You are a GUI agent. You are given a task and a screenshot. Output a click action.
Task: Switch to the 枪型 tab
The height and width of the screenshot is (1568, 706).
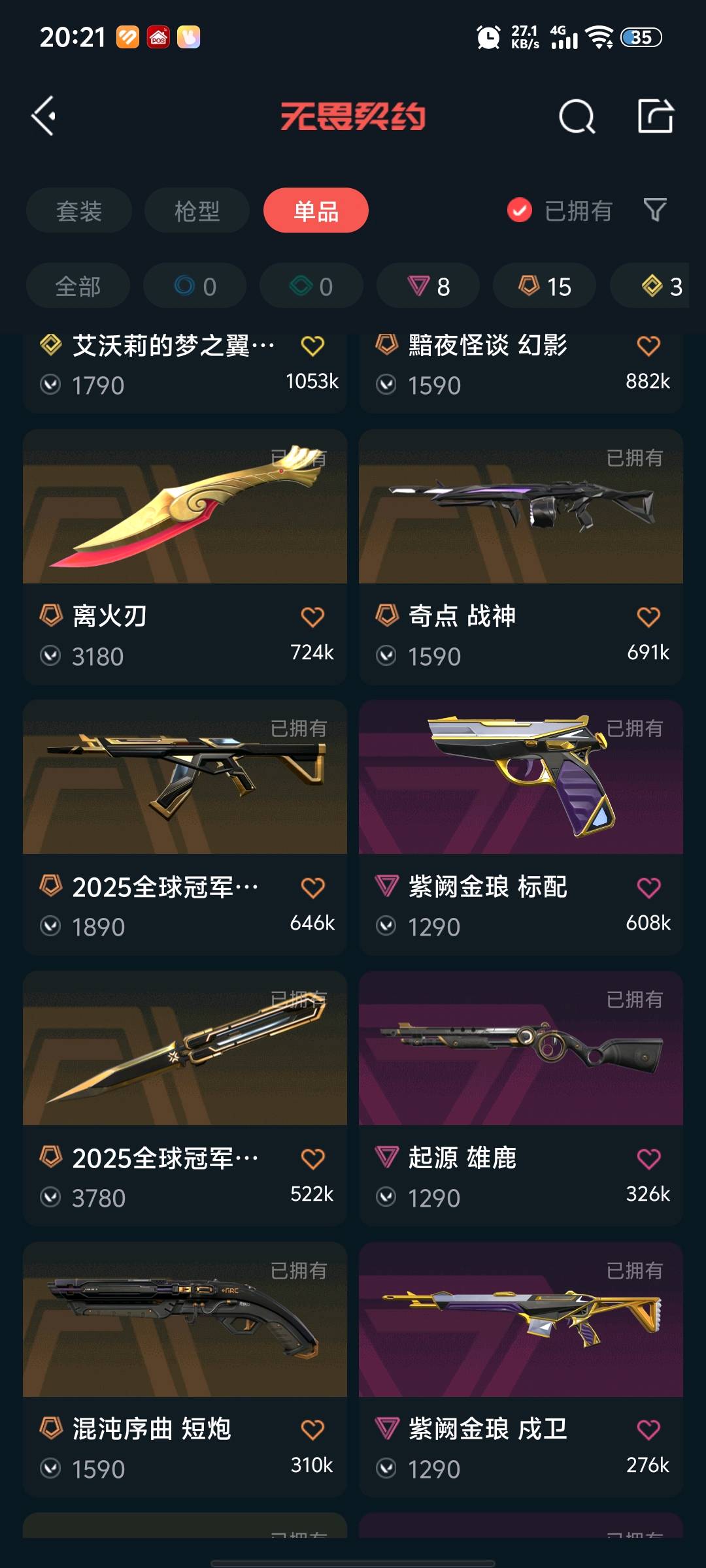coord(197,210)
